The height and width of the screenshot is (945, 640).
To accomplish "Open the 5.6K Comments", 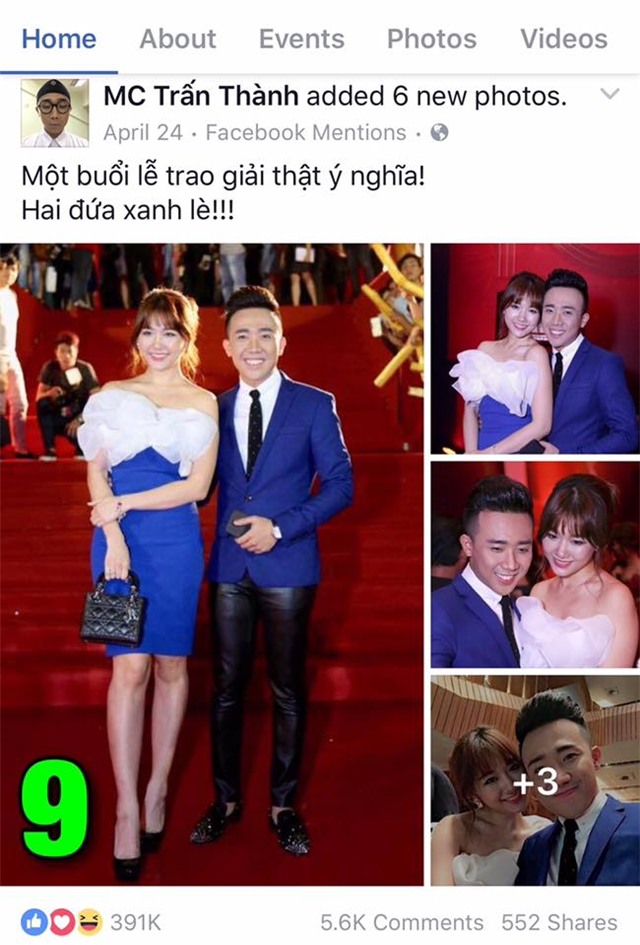I will (402, 922).
